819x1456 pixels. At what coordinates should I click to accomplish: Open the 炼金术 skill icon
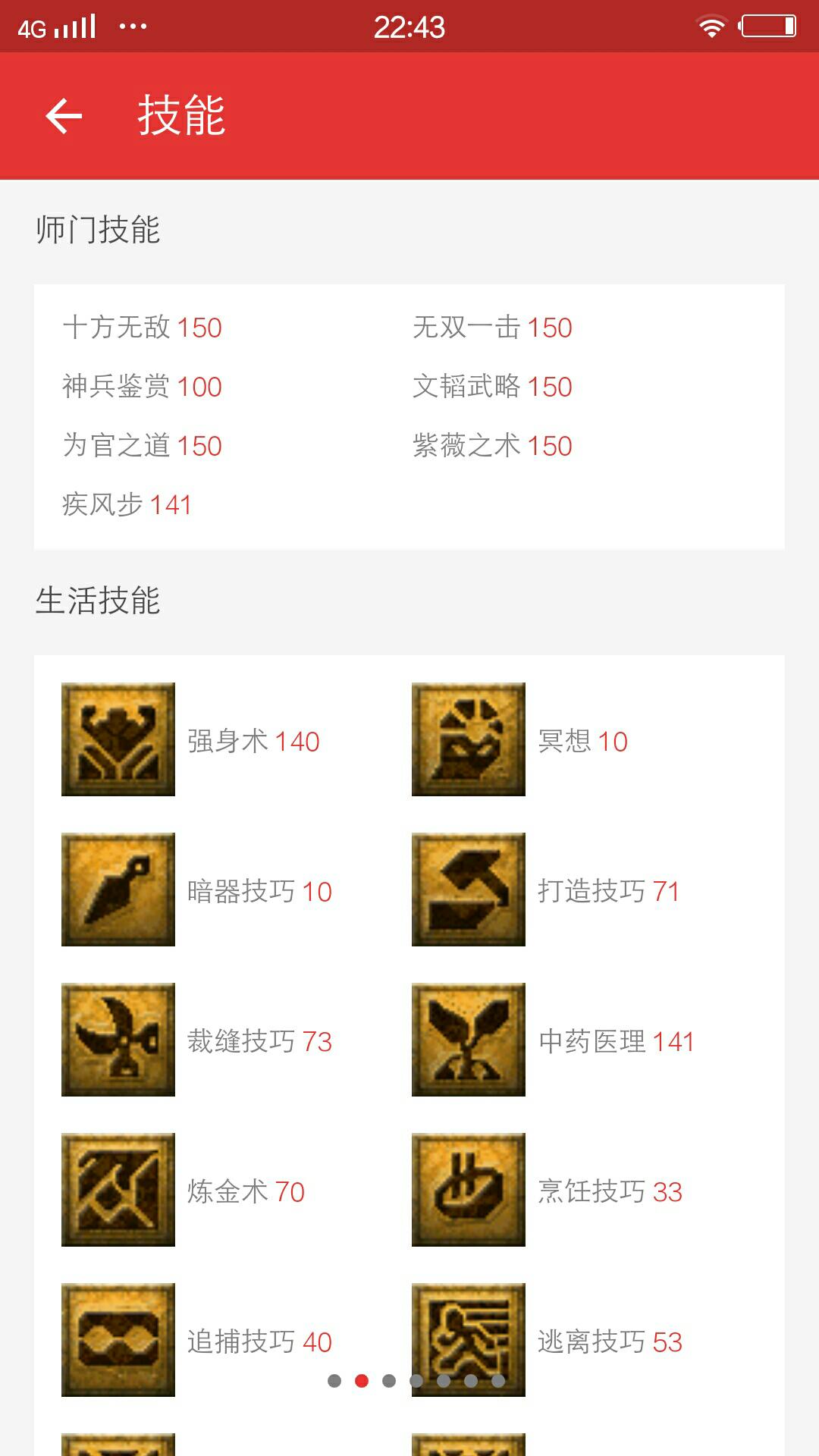[x=118, y=1190]
